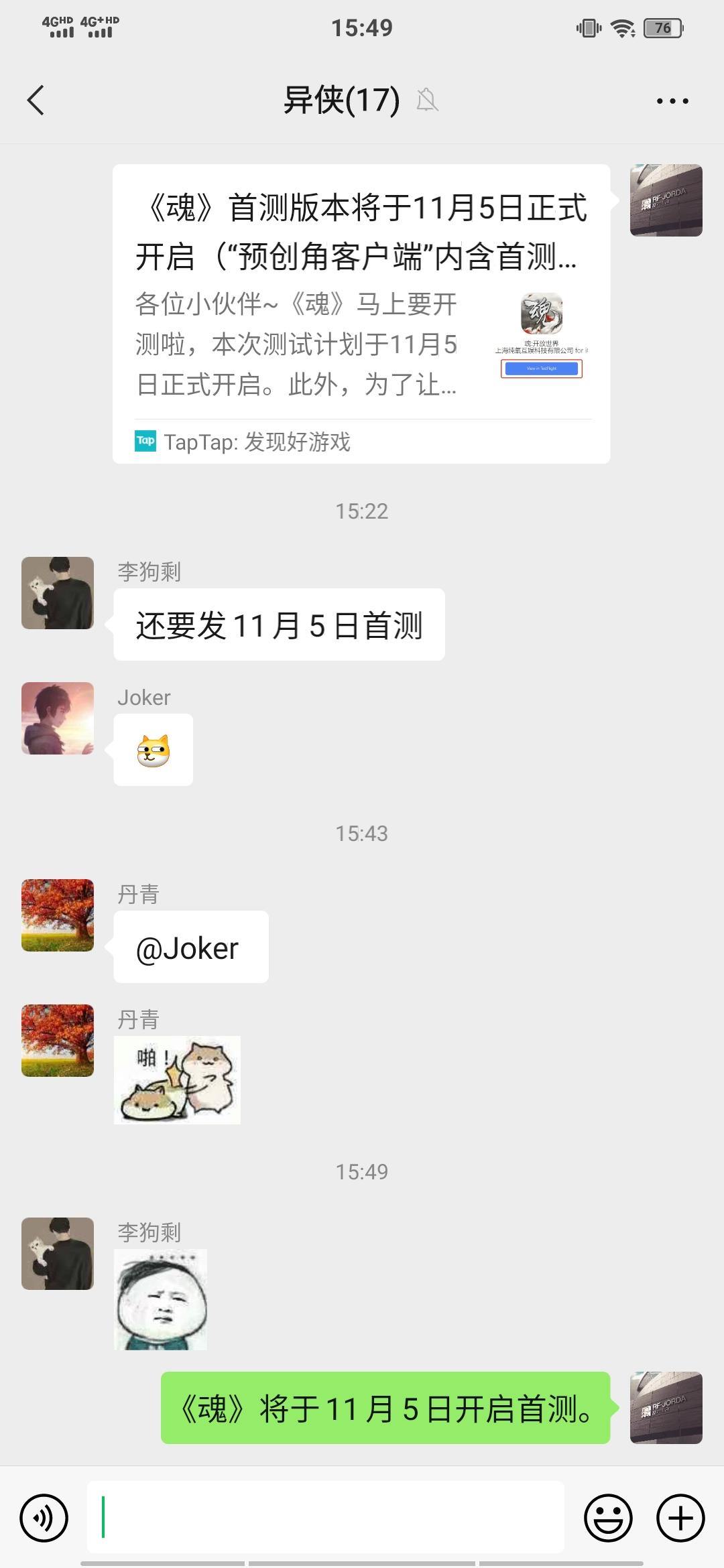Open the shared TapTap 《魂》首测 link card
Viewport: 724px width, 1568px height.
pos(361,314)
